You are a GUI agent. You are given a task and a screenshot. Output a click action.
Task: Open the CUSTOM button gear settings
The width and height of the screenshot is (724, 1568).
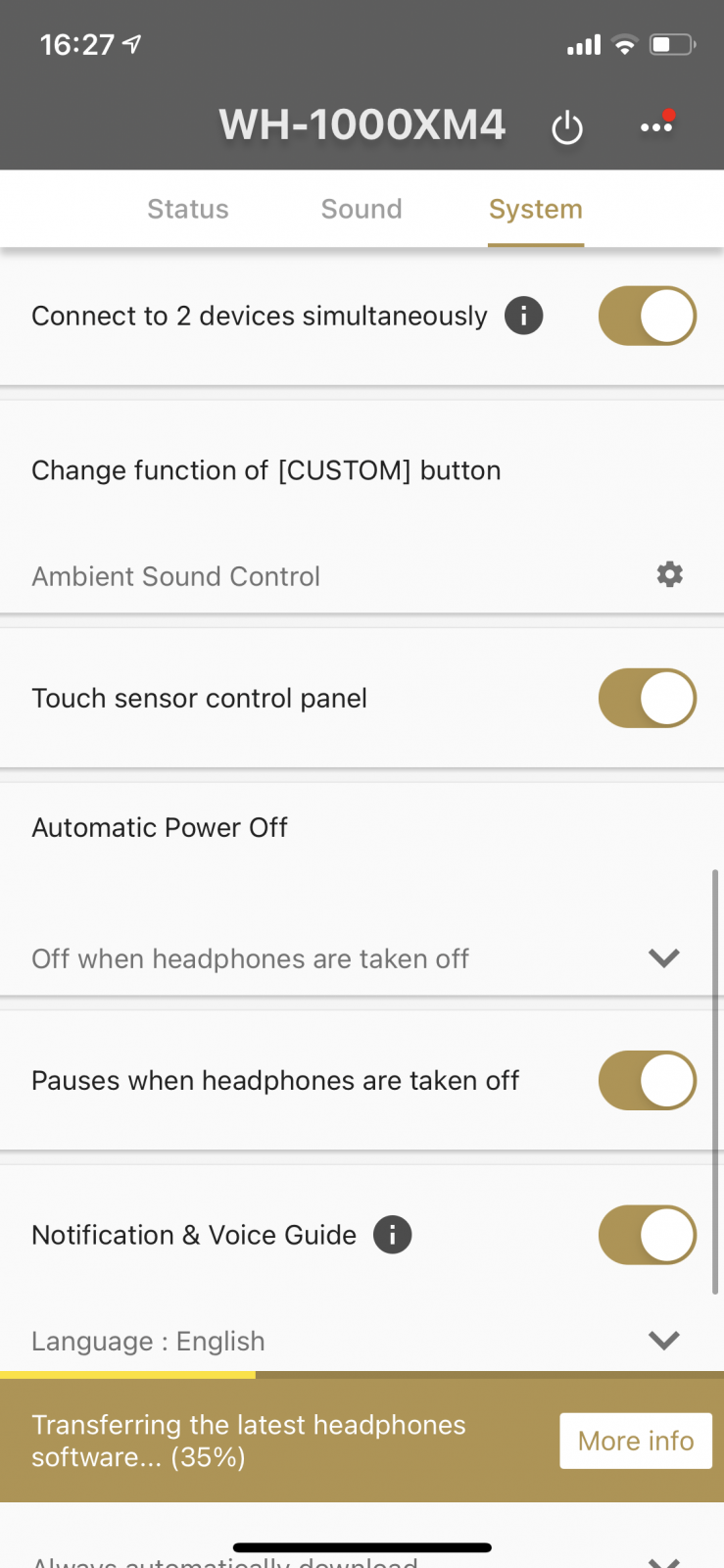pos(669,574)
